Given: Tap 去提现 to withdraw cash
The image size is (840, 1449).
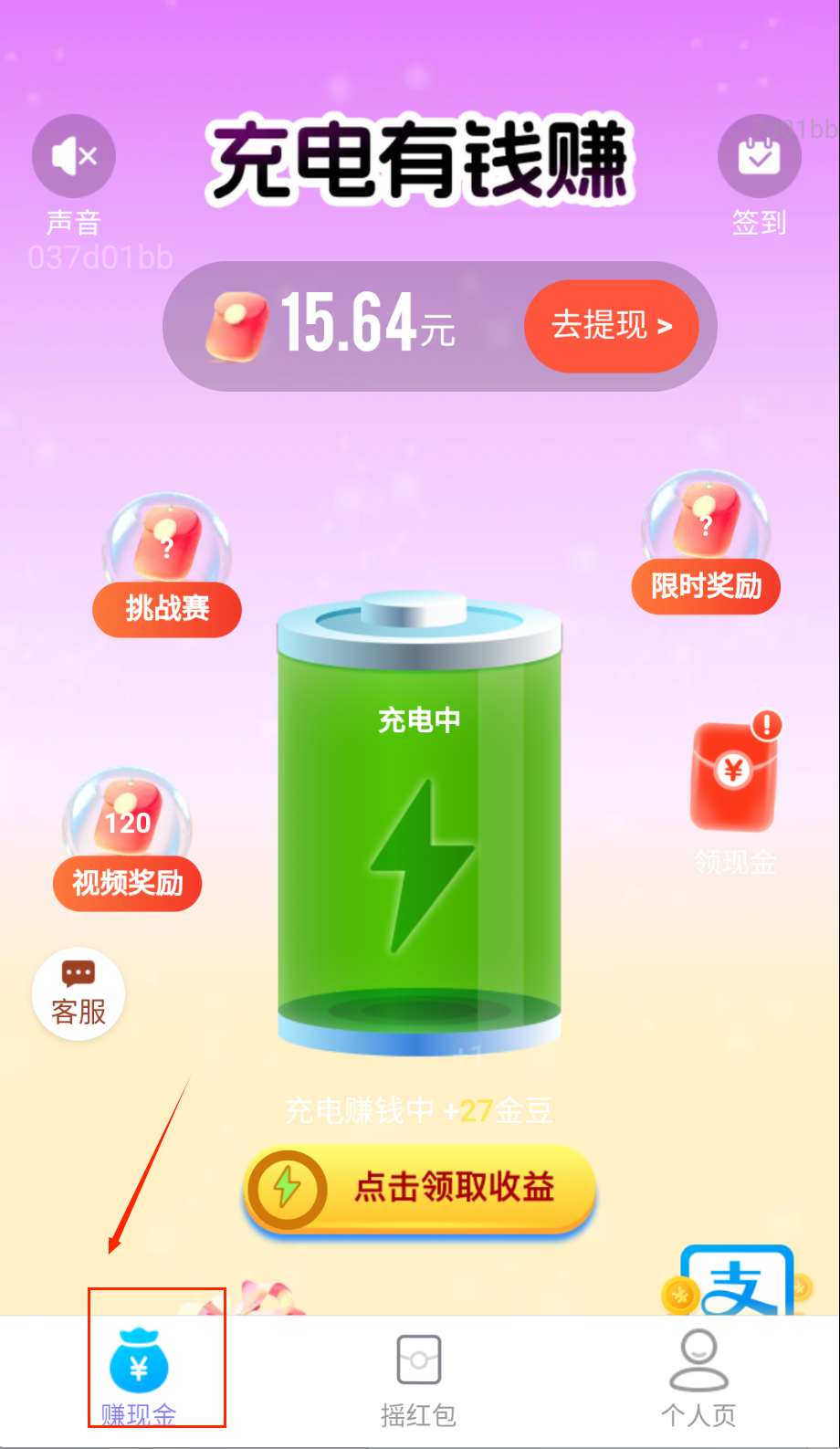Looking at the screenshot, I should pos(611,326).
